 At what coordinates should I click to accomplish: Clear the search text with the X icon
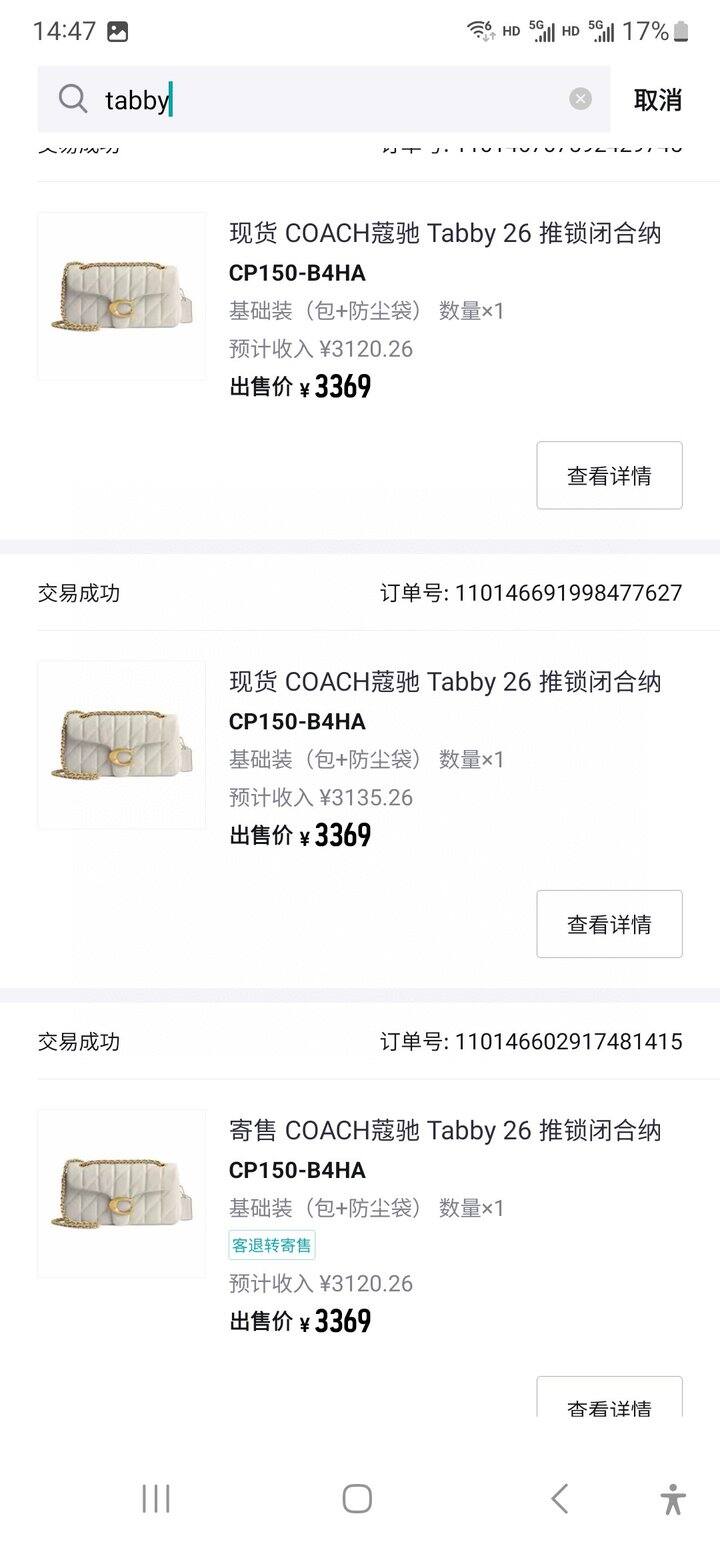580,99
